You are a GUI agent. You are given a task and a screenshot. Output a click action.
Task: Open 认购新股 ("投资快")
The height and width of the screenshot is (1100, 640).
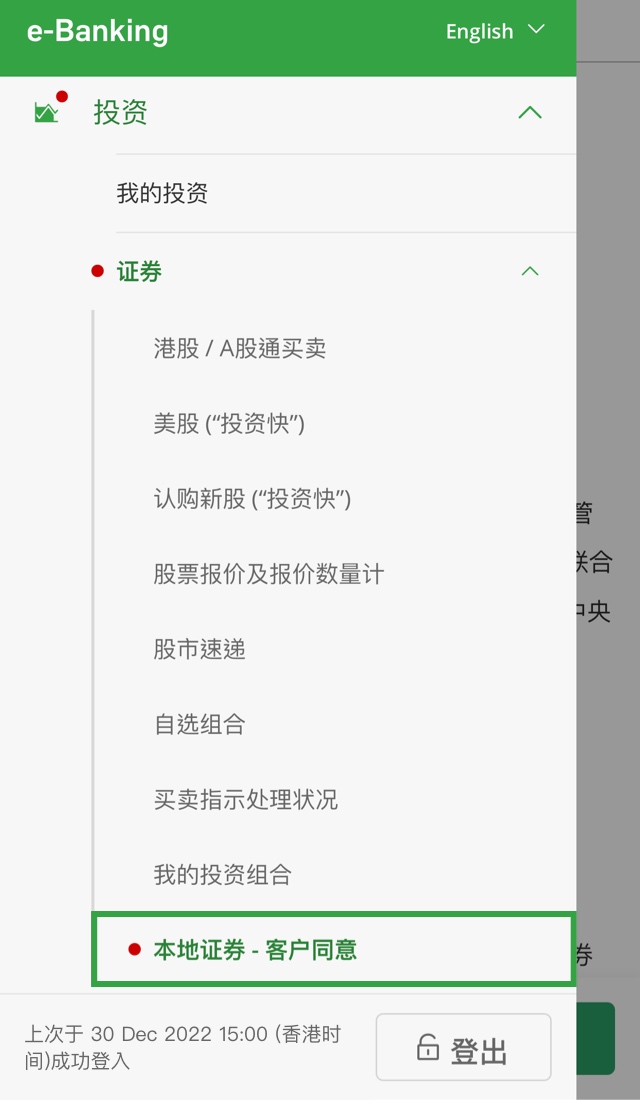pyautogui.click(x=334, y=499)
